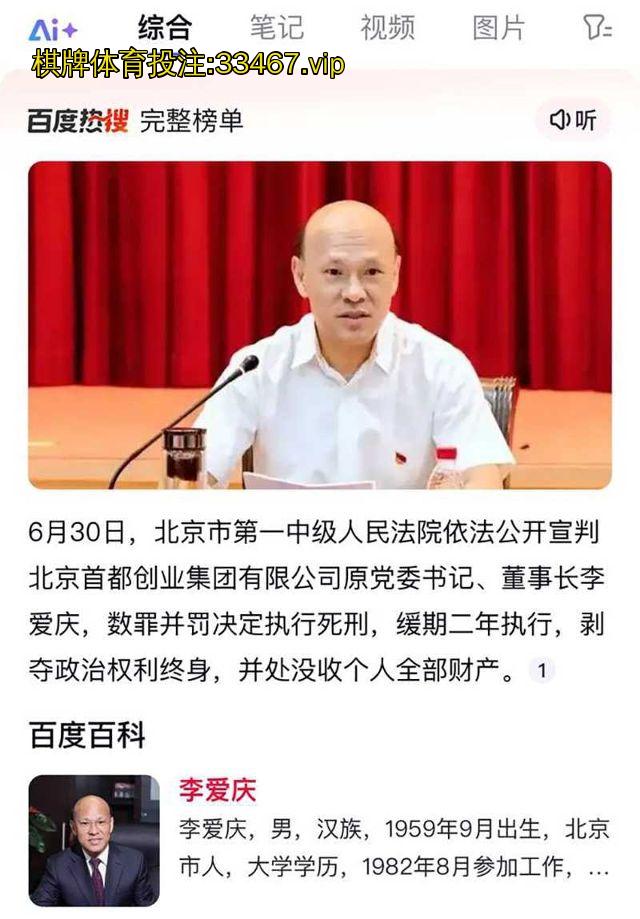Open the 完整榜单 hot search list
This screenshot has height=919, width=640.
click(191, 121)
